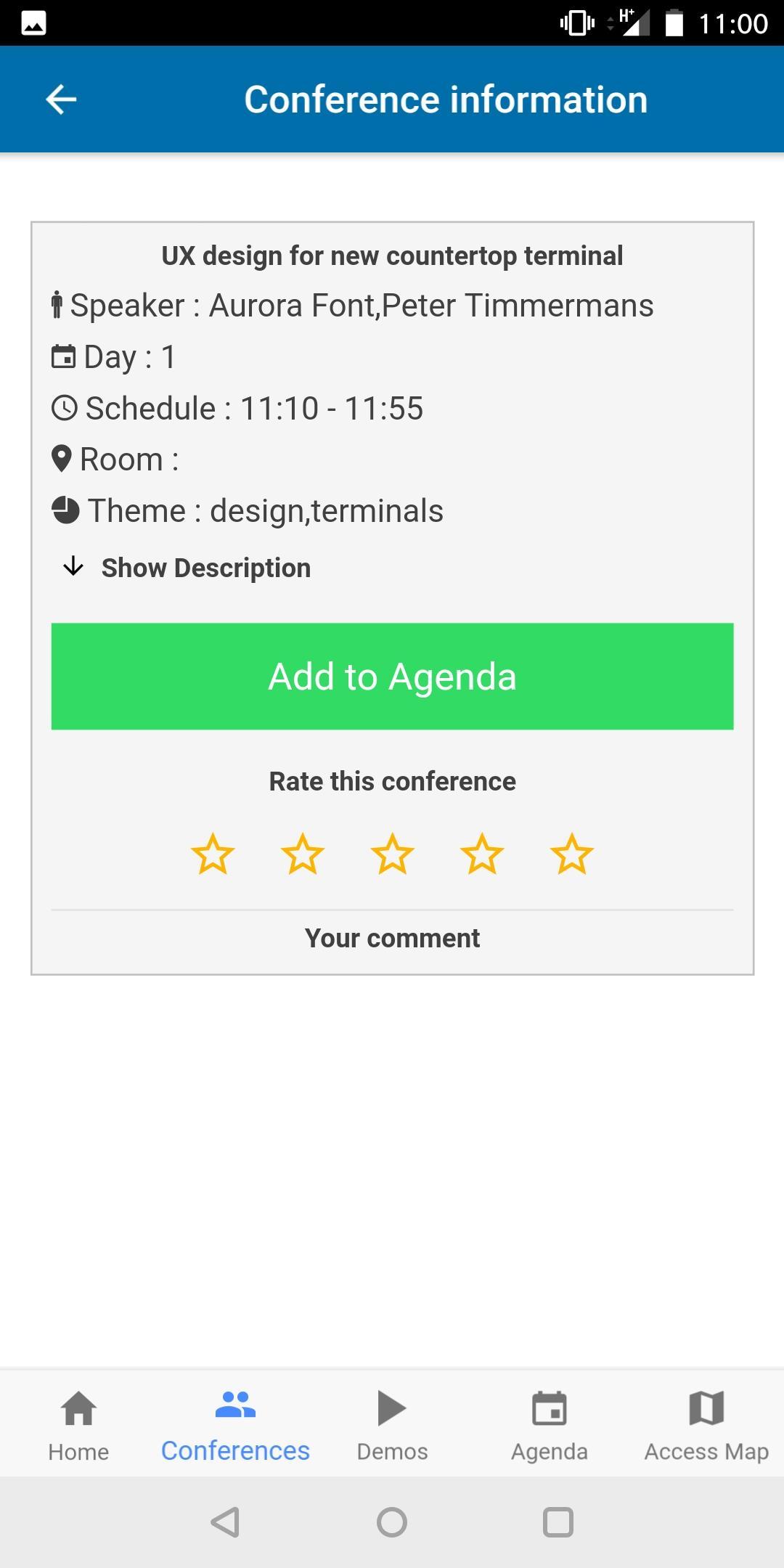Image resolution: width=784 pixels, height=1568 pixels.
Task: Rate the conference one star
Action: (213, 854)
